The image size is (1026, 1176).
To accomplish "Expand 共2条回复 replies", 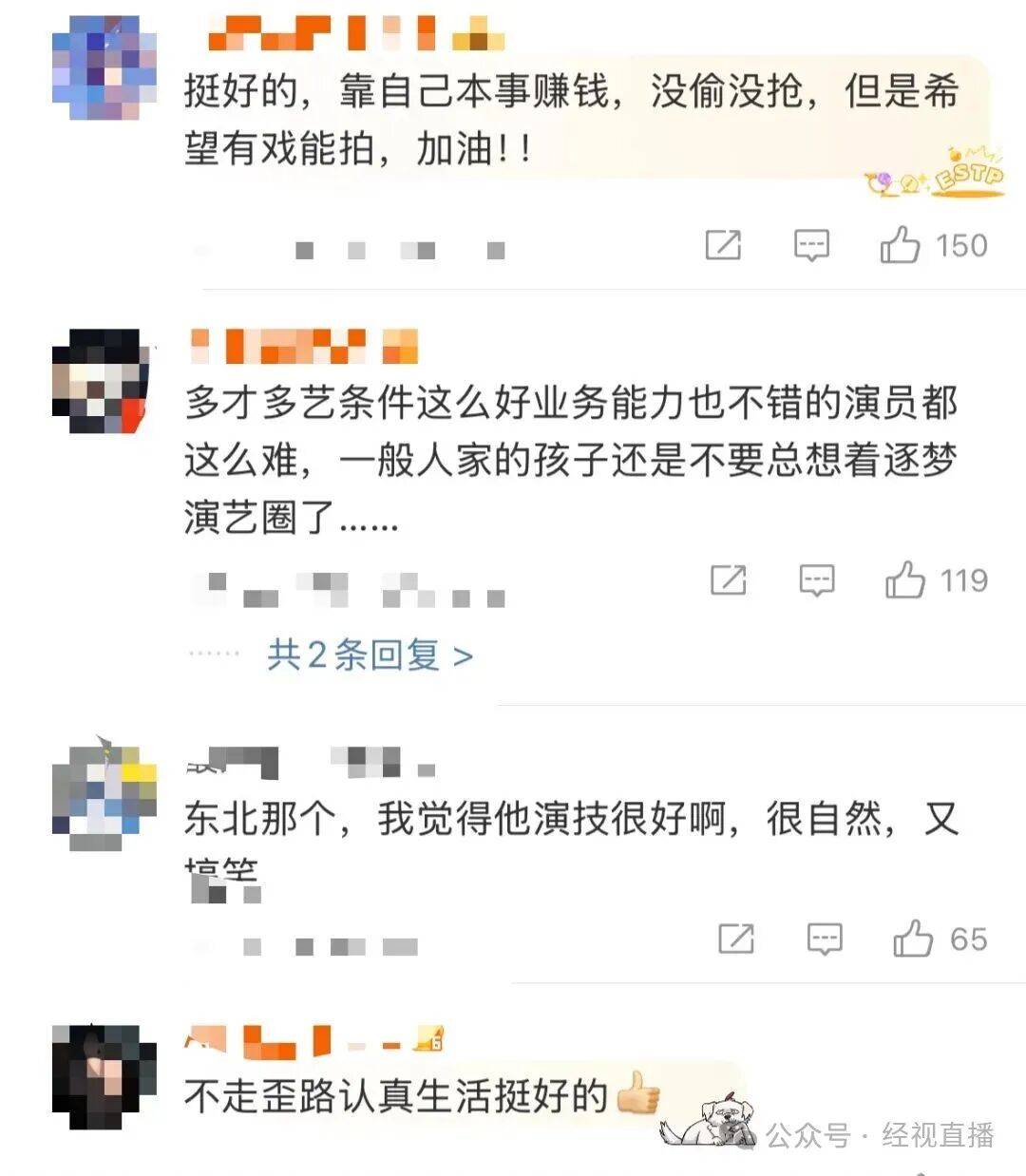I will coord(370,654).
